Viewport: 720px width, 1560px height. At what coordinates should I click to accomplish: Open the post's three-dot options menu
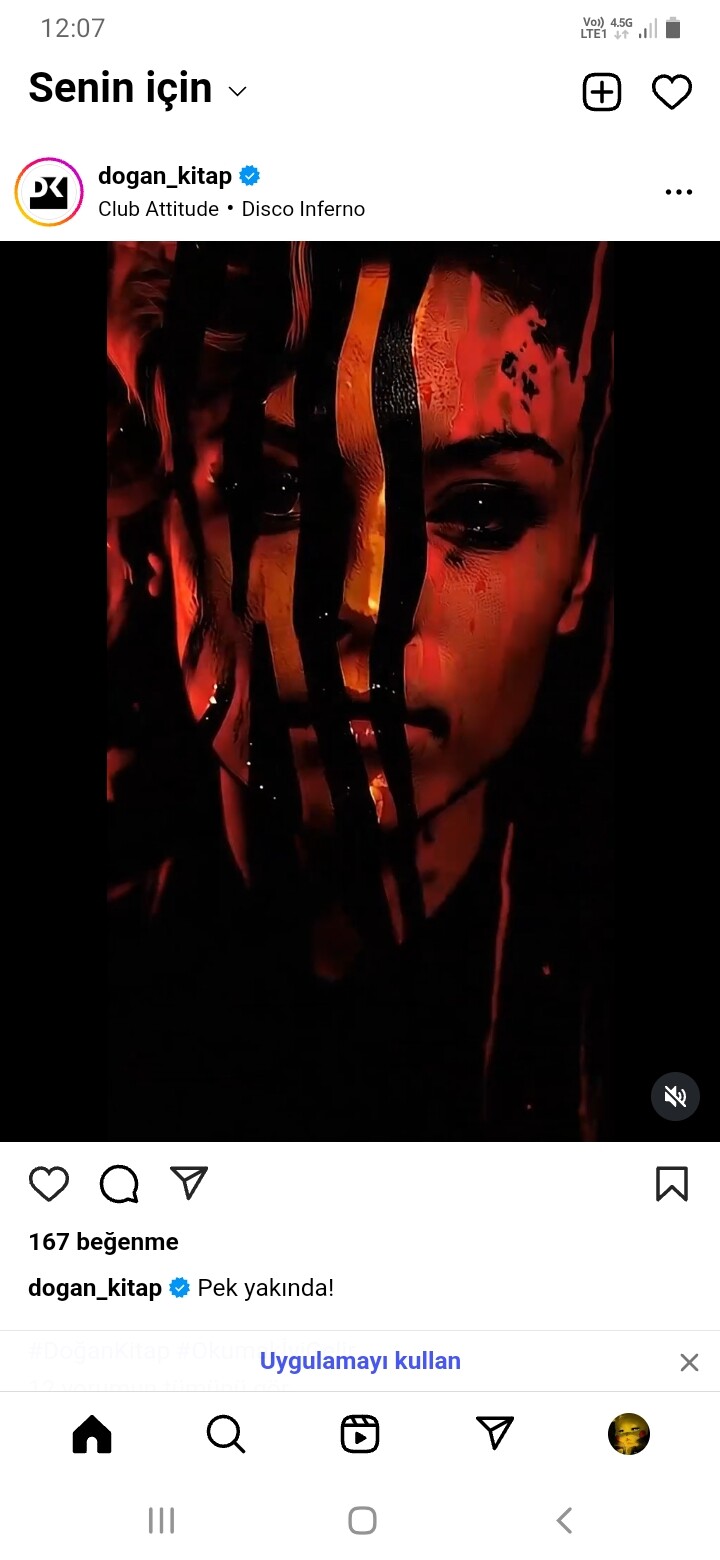pos(679,192)
